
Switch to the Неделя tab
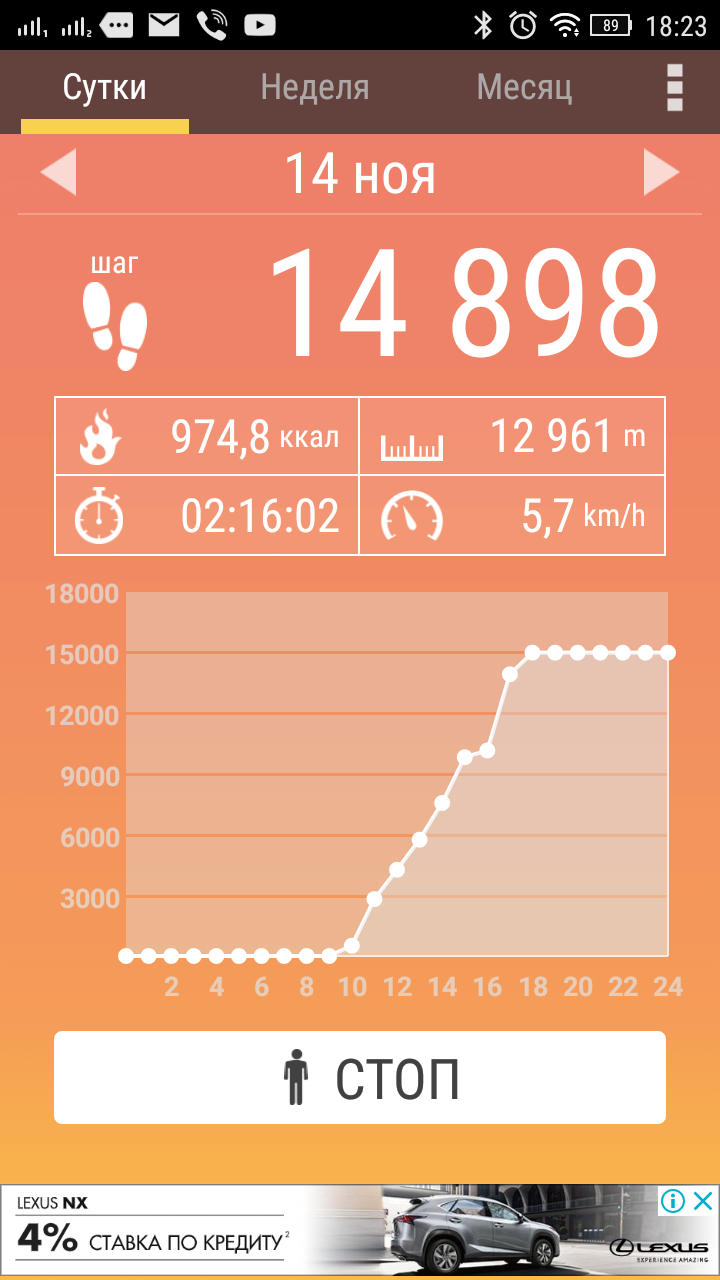click(314, 88)
